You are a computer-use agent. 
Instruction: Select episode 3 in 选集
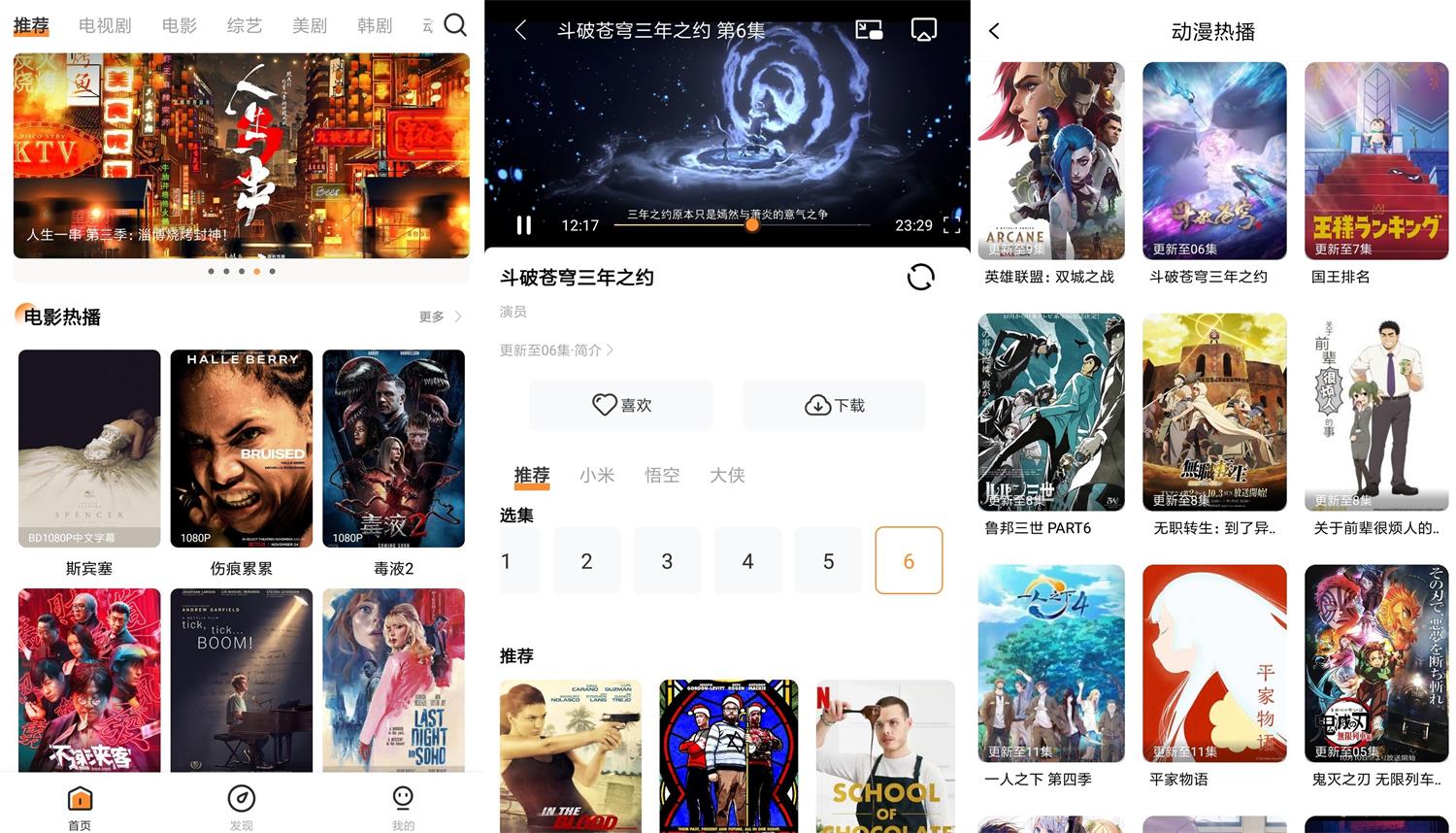[x=667, y=561]
